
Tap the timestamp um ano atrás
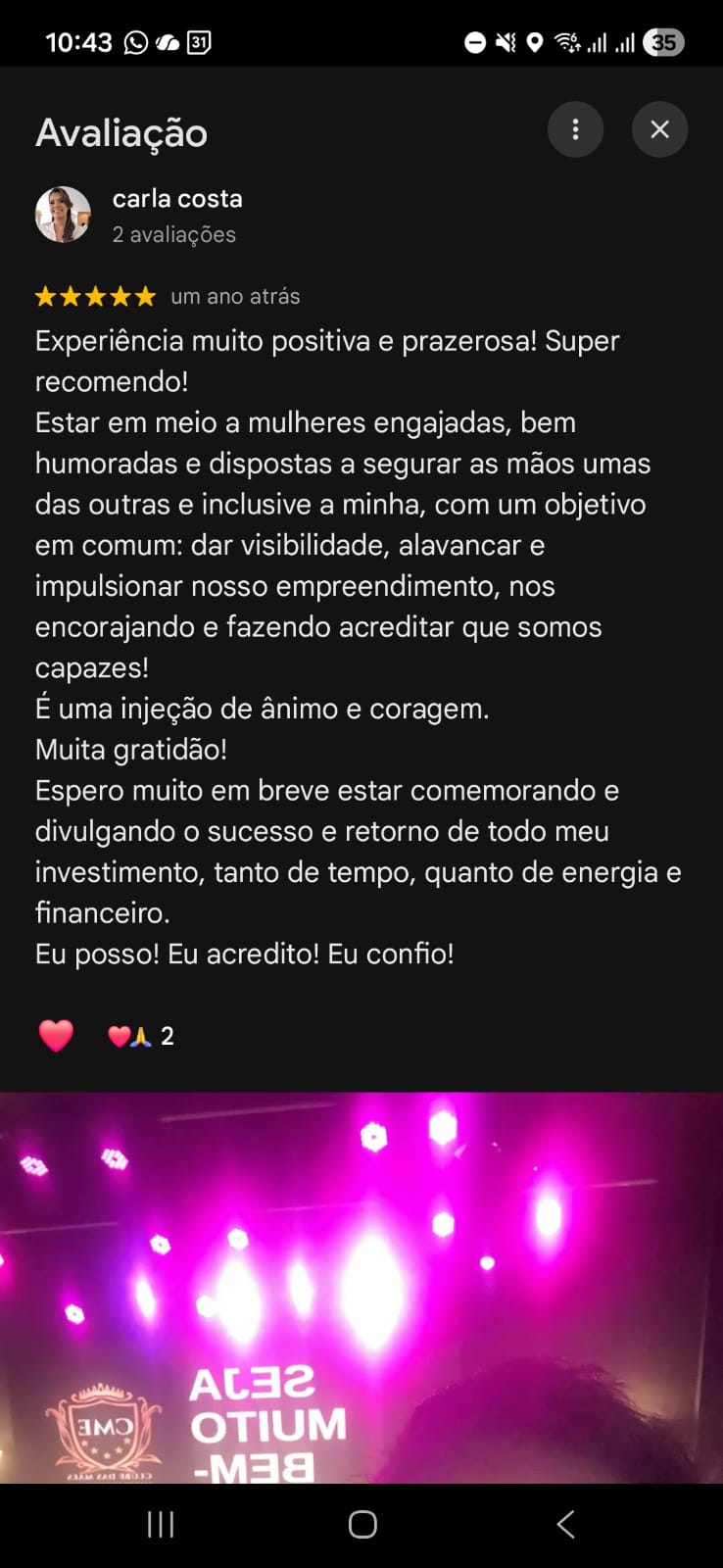click(x=234, y=295)
